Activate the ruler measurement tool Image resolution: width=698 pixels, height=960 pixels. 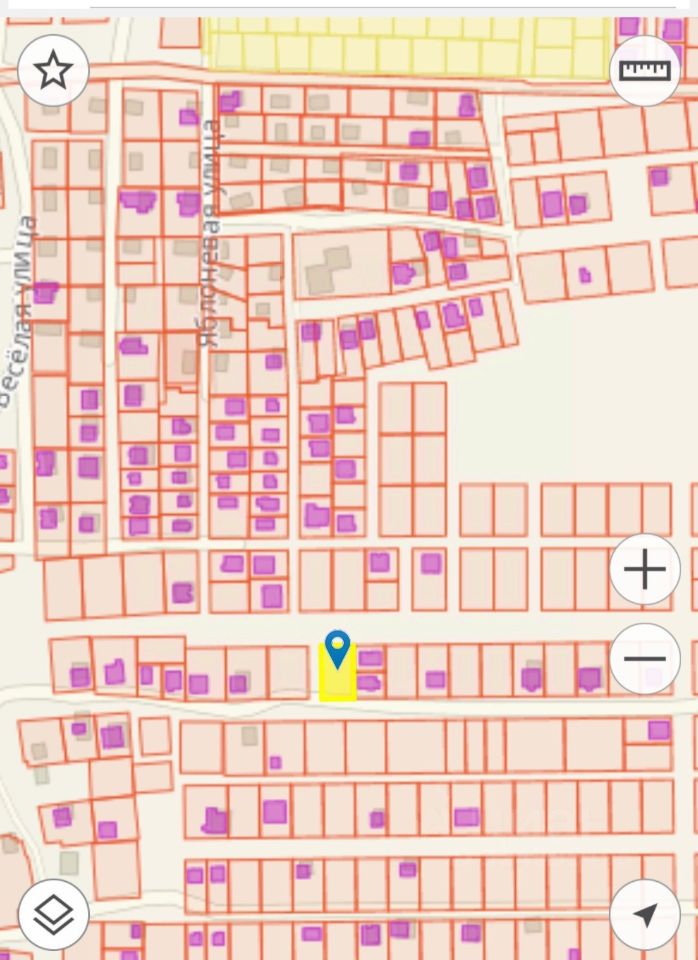pyautogui.click(x=645, y=70)
